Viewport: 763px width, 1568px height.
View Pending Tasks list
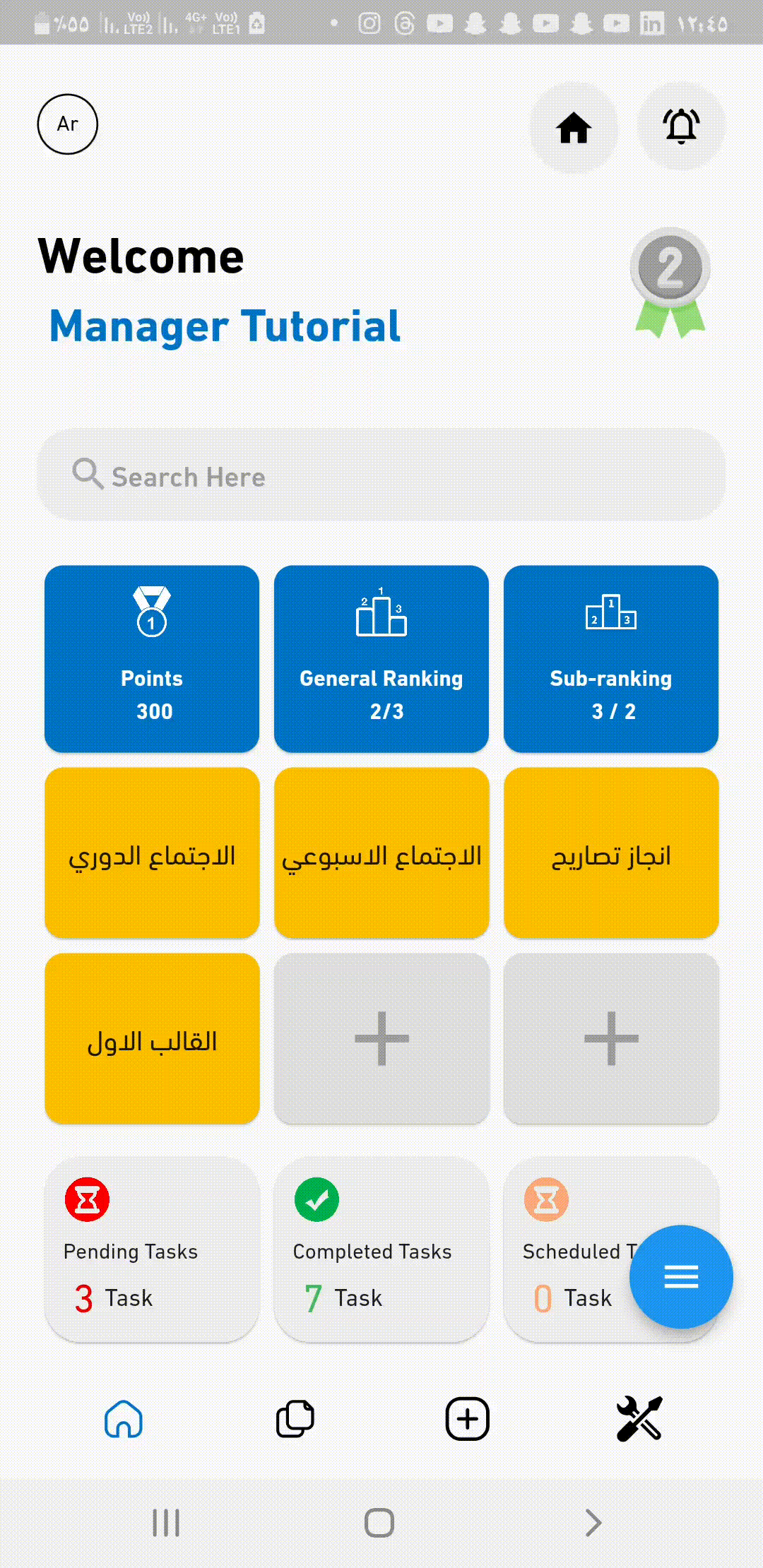152,1249
